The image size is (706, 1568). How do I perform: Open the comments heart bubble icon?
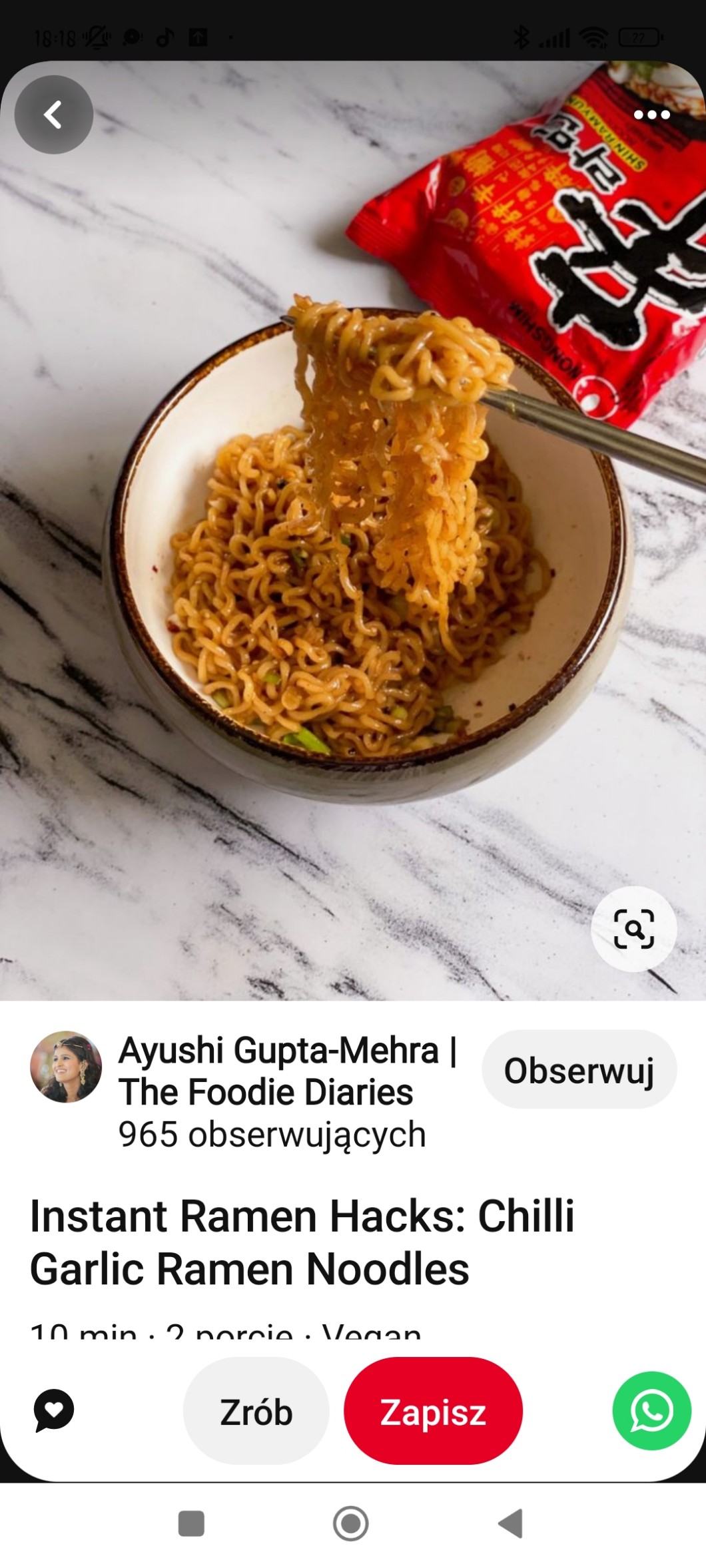(53, 1410)
